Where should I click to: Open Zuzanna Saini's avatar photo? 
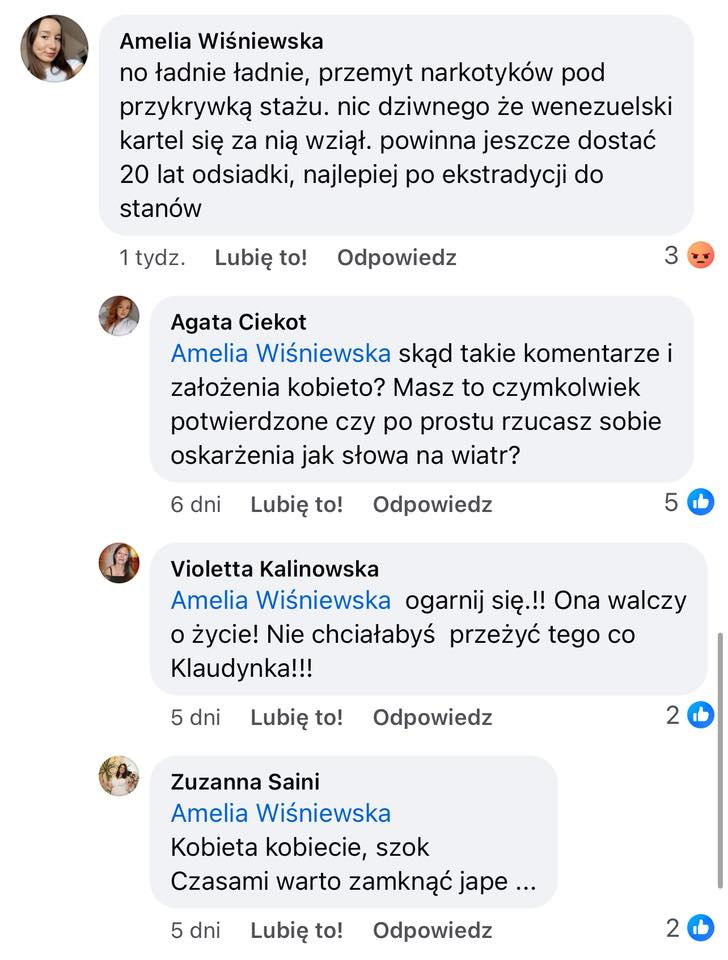(x=119, y=776)
